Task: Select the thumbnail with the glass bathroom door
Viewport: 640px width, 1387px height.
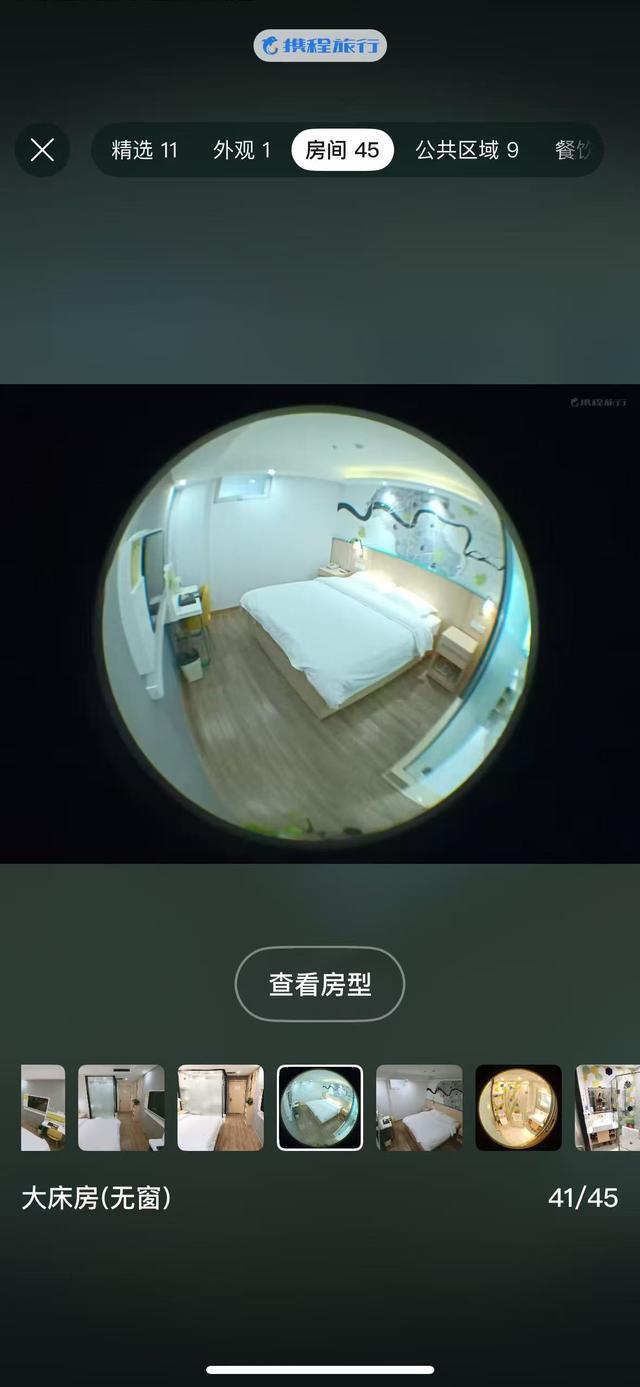Action: pos(121,1108)
